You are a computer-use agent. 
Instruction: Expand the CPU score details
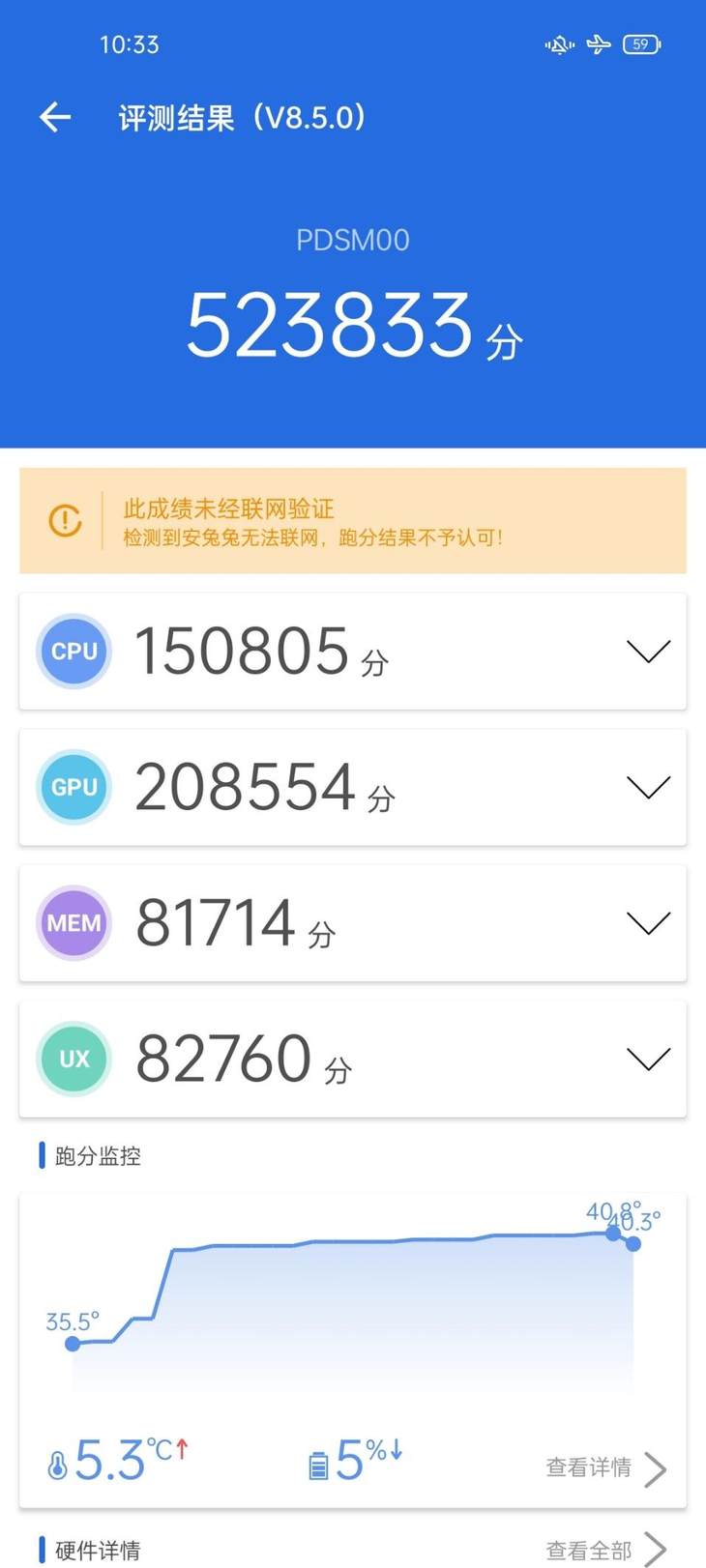pyautogui.click(x=647, y=652)
